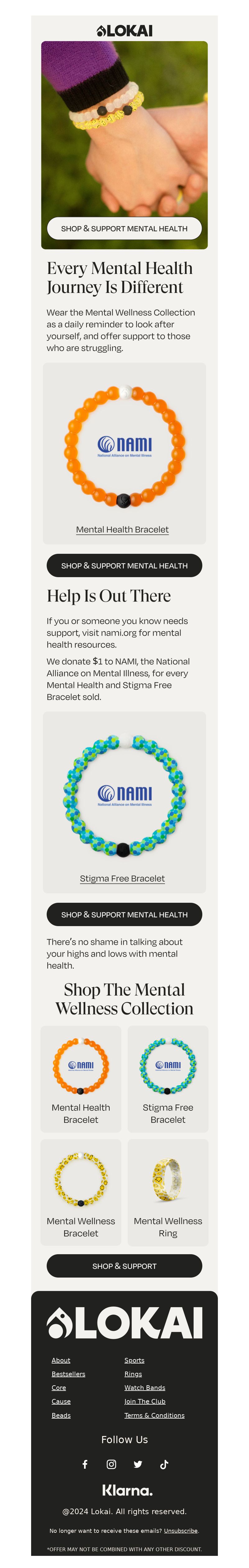View the Terms & Conditions link
Viewport: 249px width, 1568px height.
coord(155,1415)
